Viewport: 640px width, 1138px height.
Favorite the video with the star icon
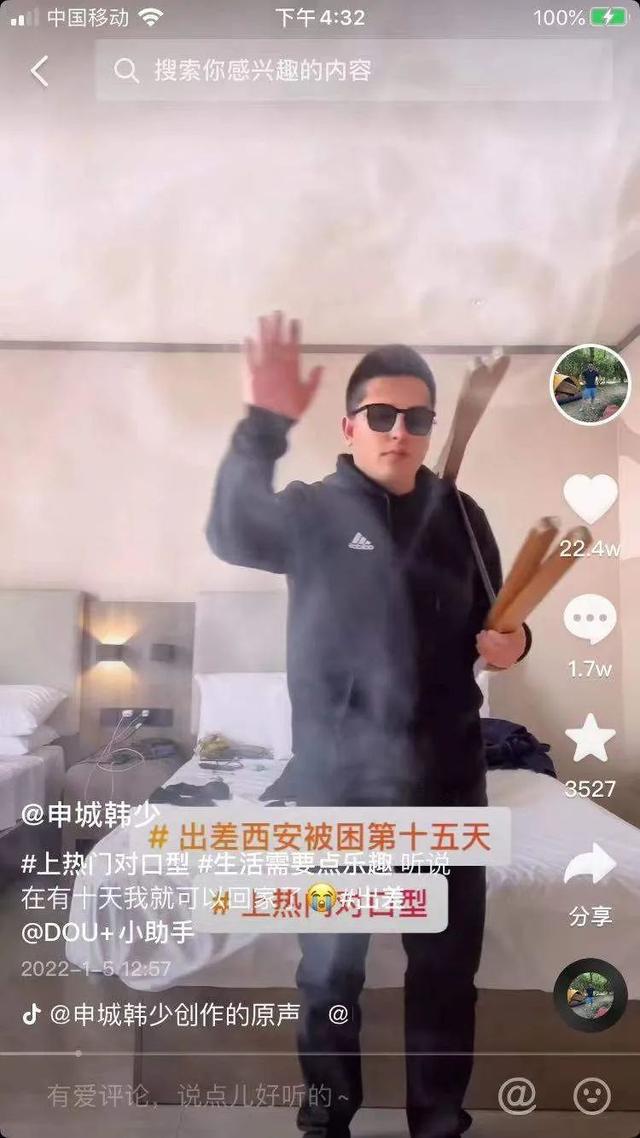point(590,739)
